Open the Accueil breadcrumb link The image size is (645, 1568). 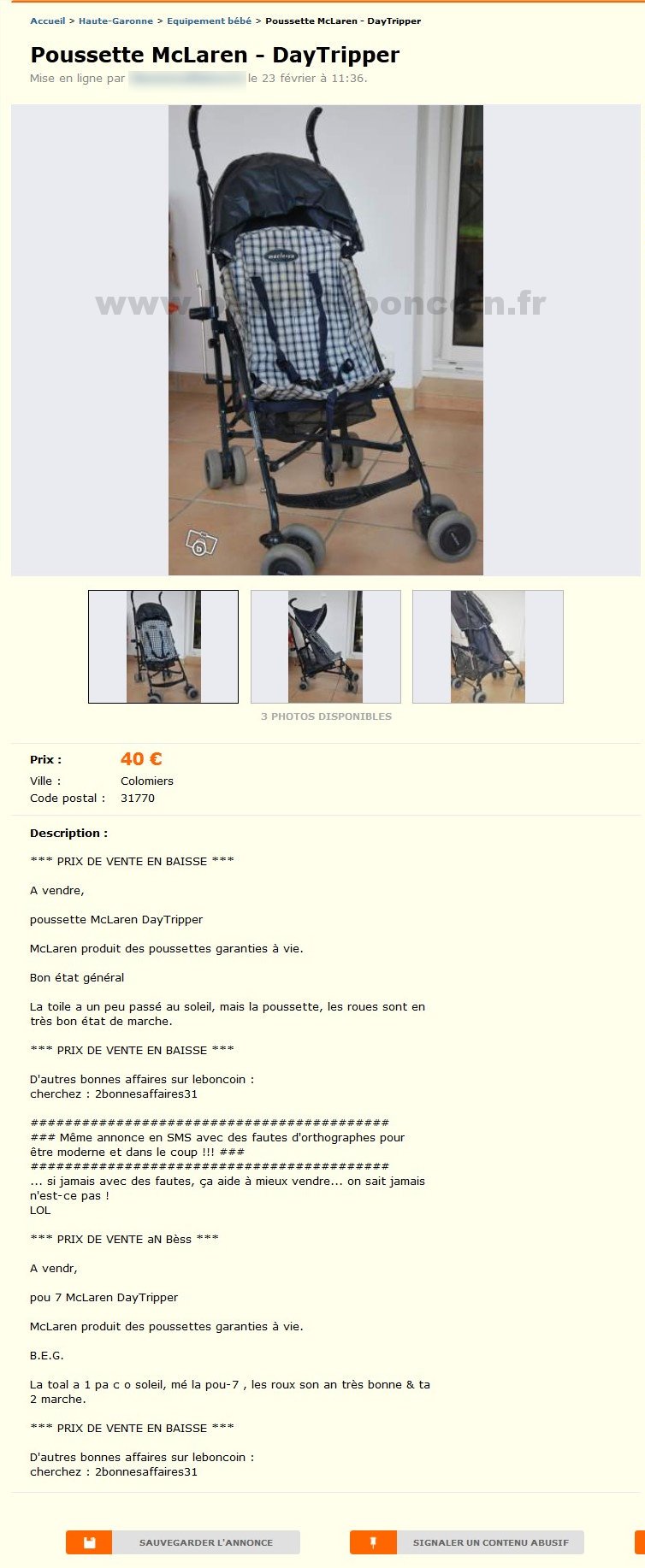tap(47, 21)
